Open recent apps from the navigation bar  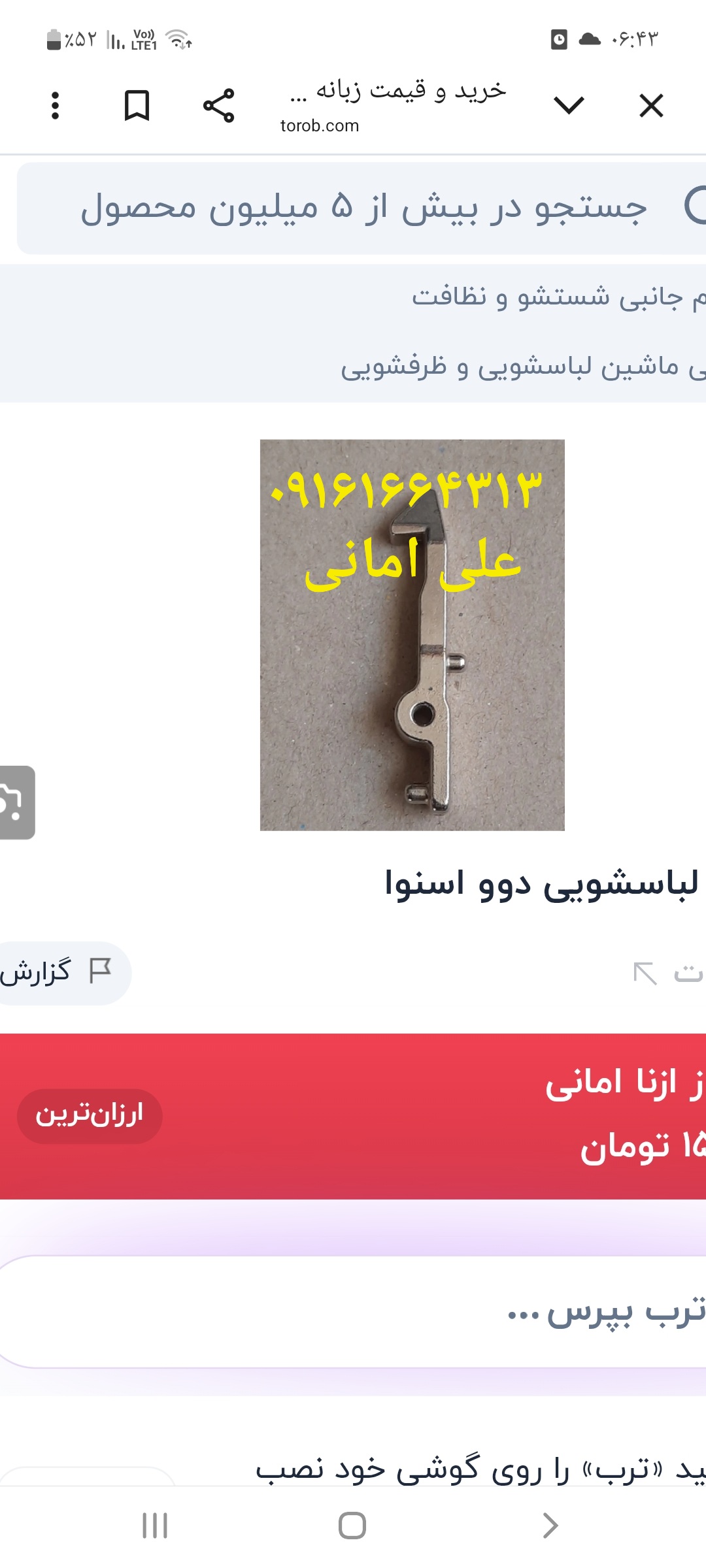click(155, 1526)
